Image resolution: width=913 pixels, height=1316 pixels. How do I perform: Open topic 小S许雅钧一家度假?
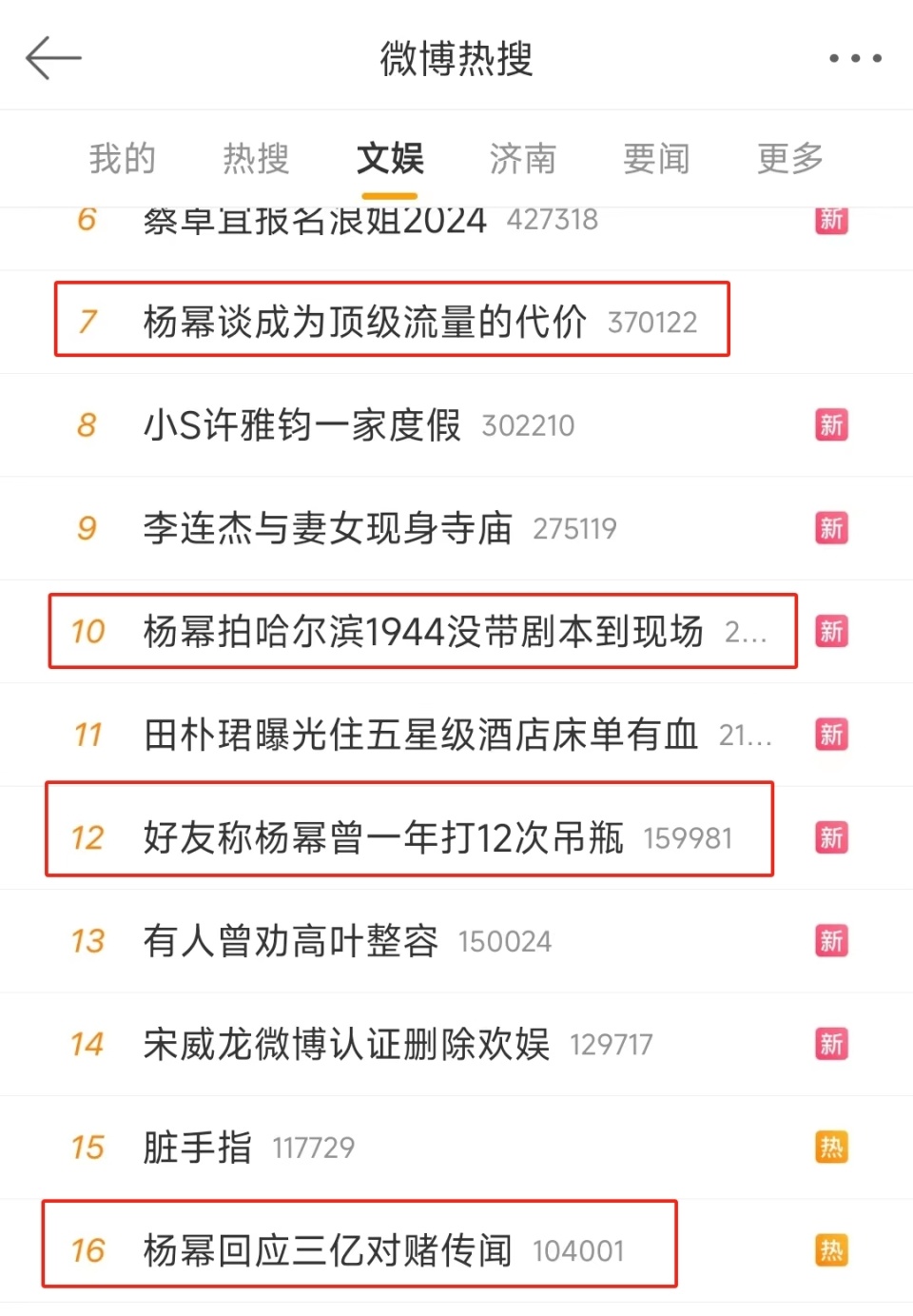(x=301, y=425)
